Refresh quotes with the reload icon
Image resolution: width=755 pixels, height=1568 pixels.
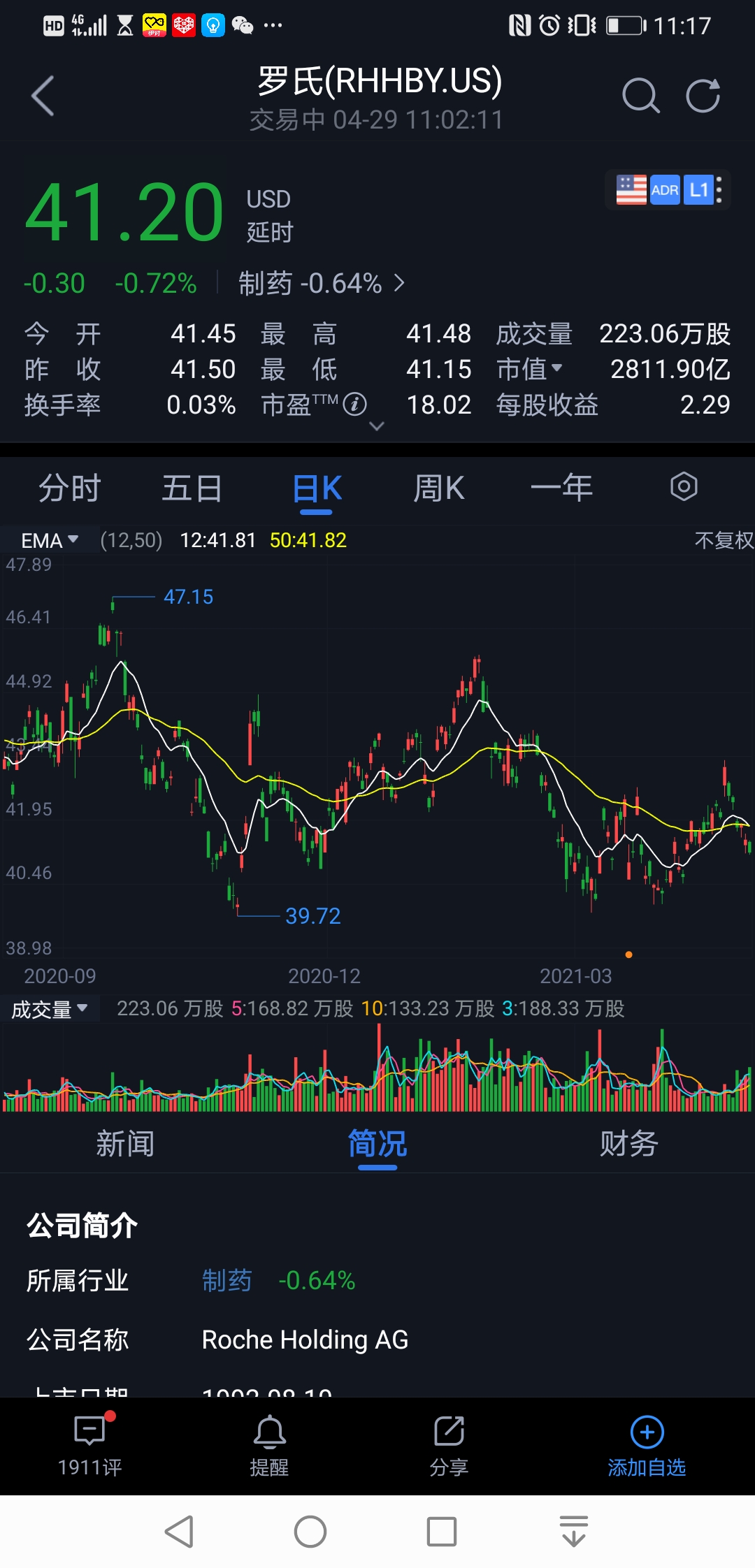point(704,96)
